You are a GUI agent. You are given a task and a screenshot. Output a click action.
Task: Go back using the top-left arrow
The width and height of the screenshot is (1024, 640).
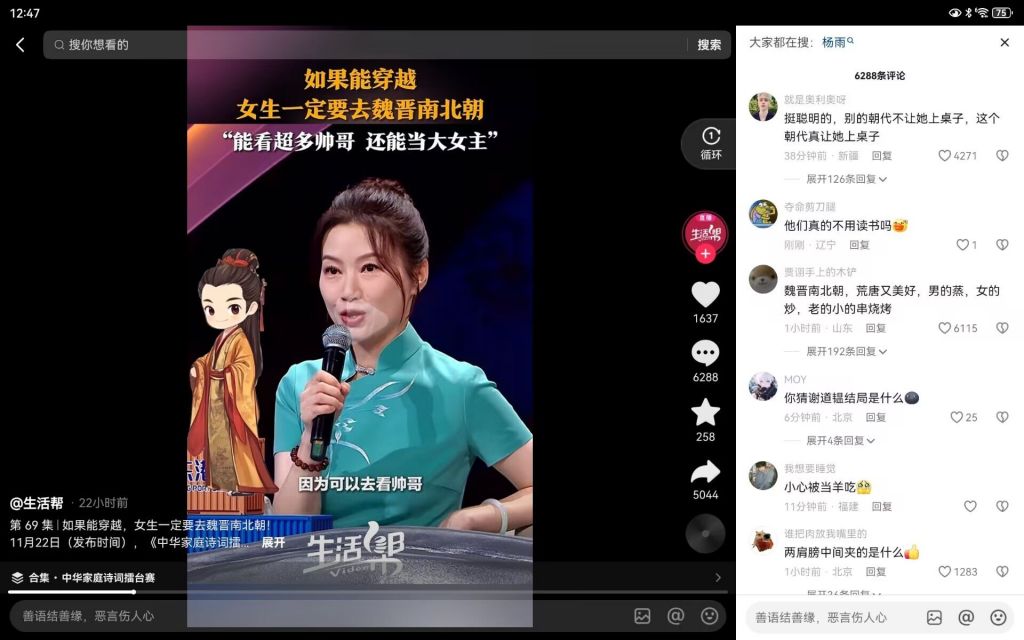tap(20, 45)
